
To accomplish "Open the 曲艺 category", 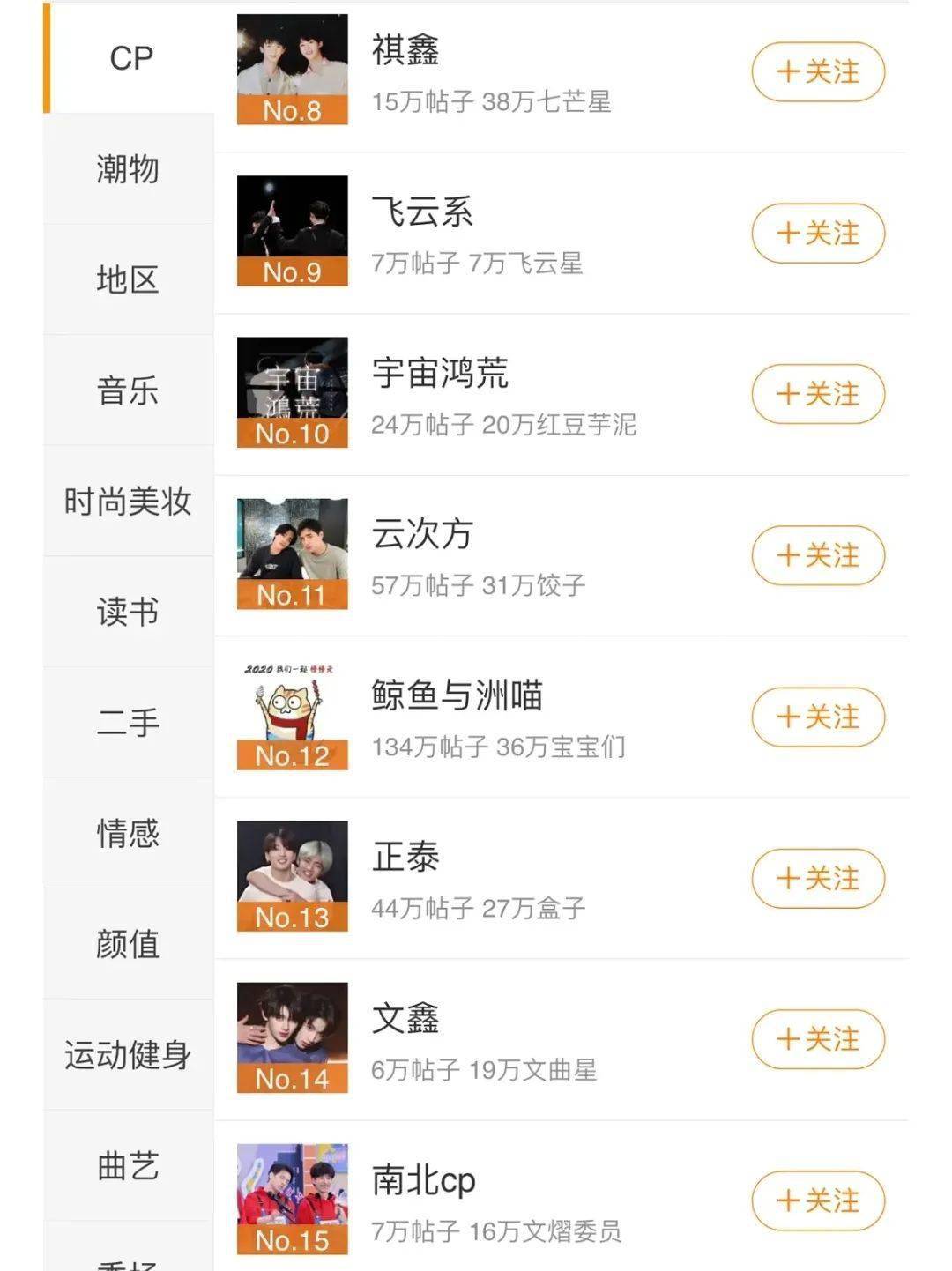I will point(128,1166).
